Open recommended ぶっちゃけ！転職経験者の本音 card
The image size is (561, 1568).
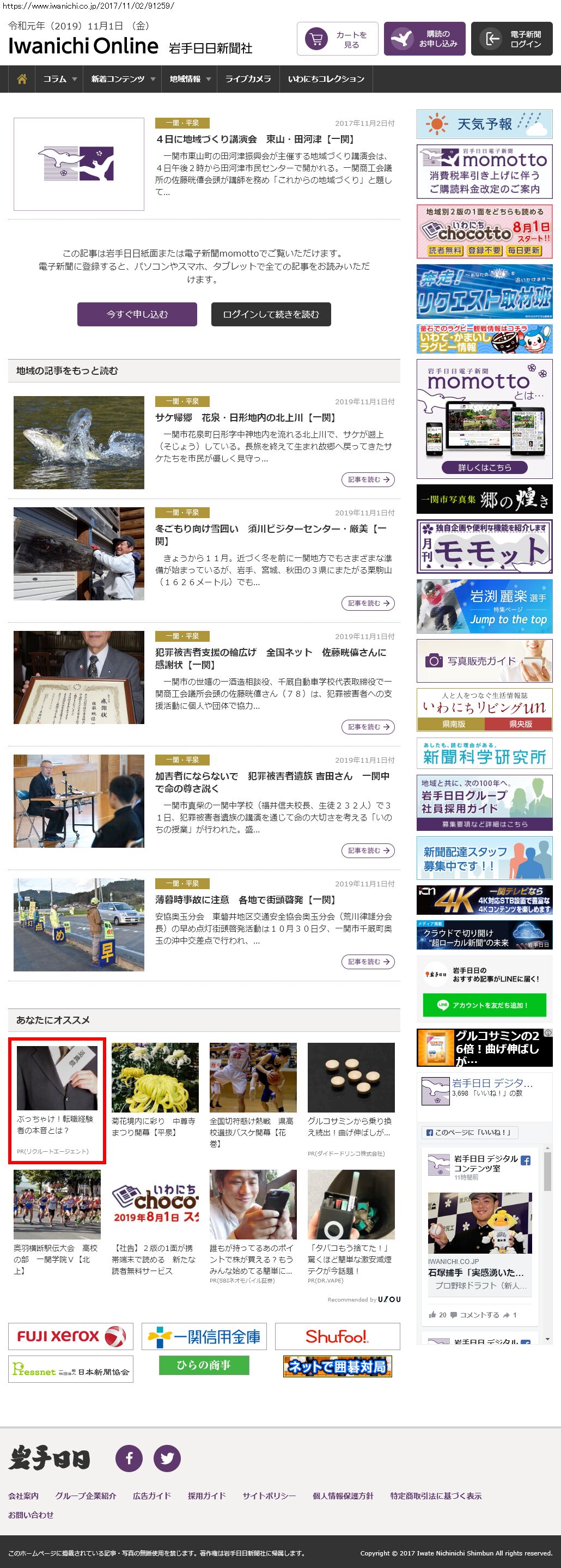[x=57, y=1101]
